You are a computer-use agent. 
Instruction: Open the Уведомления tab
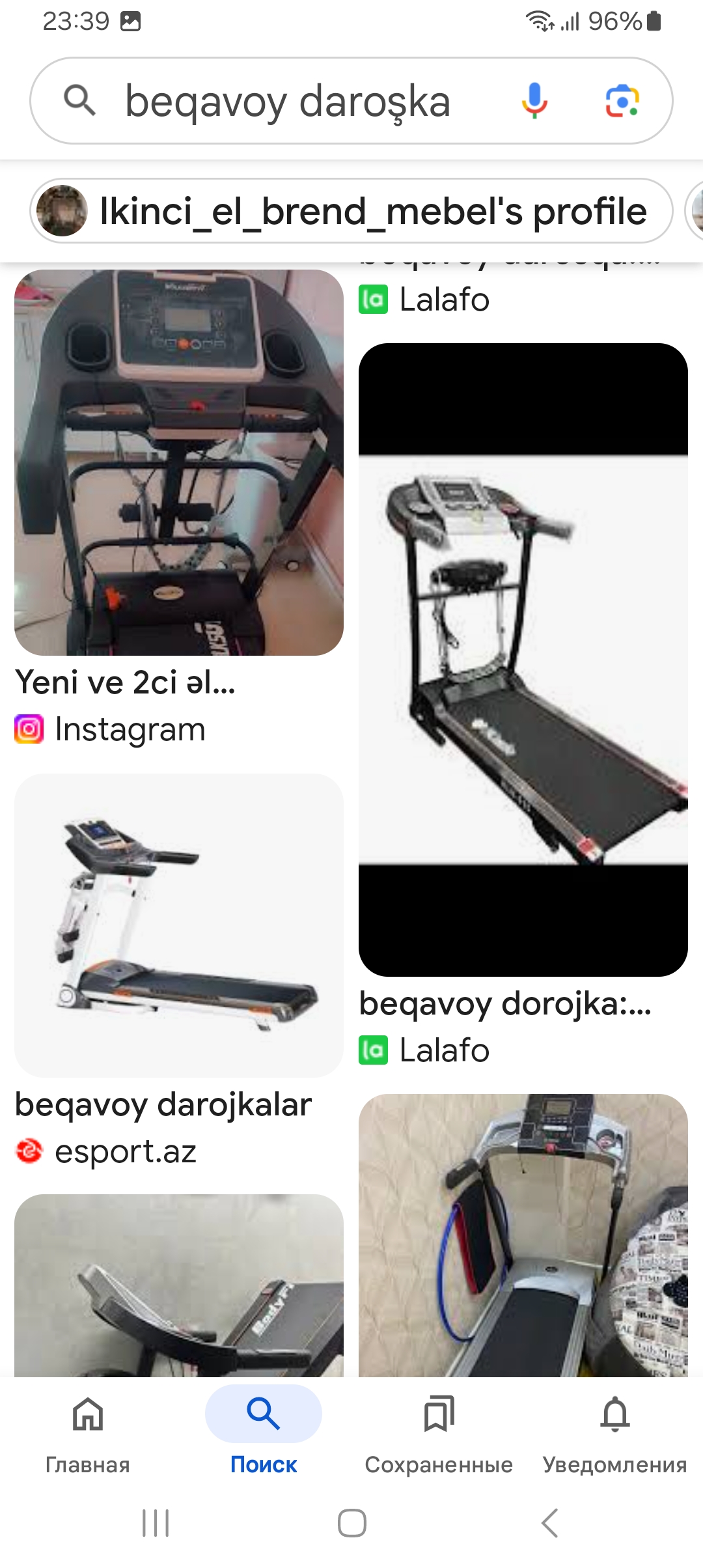point(614,1429)
